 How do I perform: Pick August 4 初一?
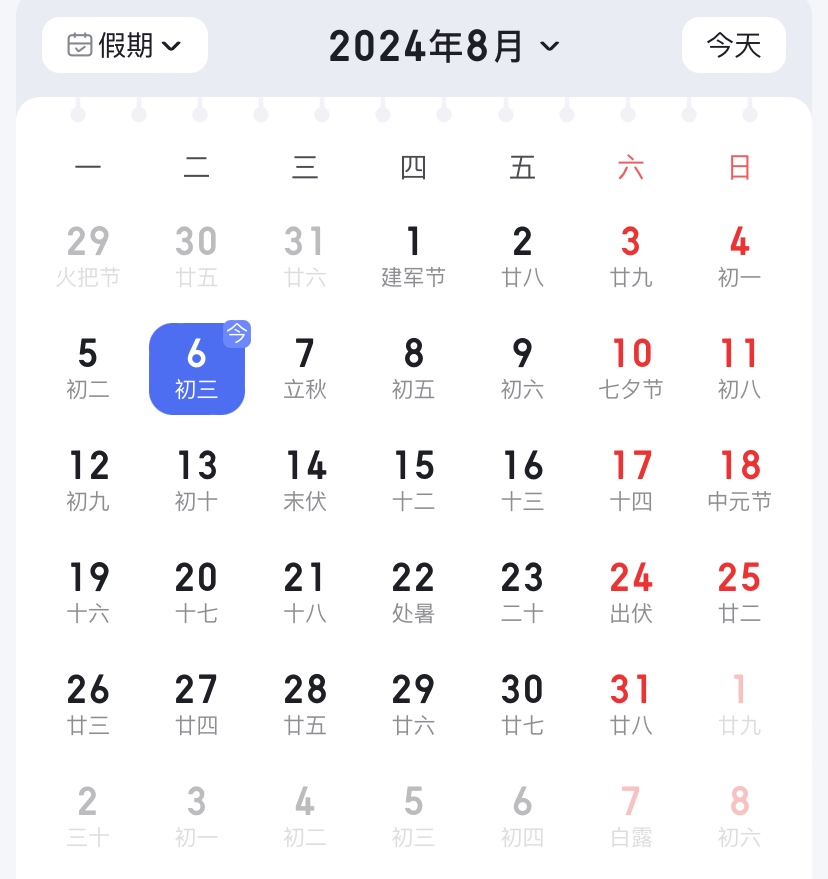tap(739, 256)
